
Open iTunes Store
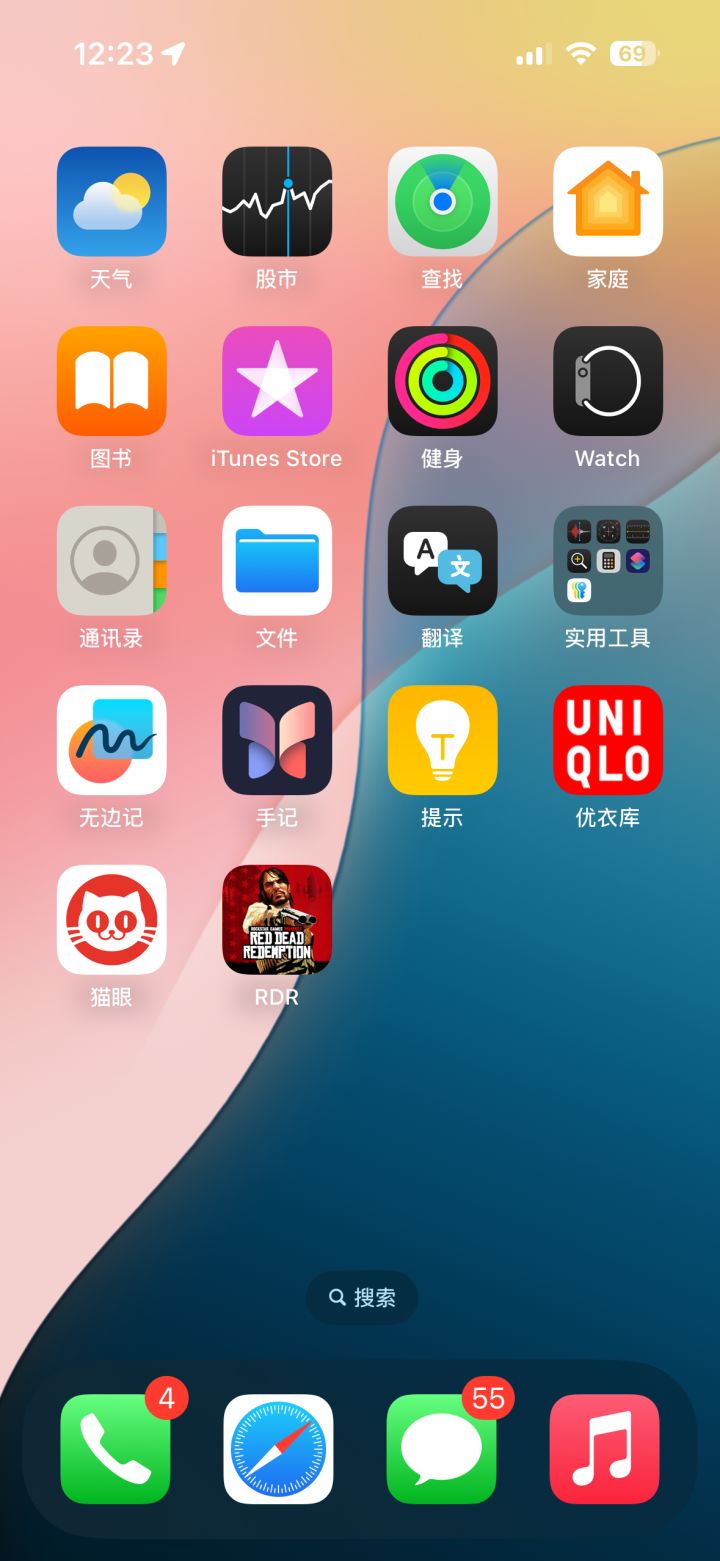tap(277, 381)
